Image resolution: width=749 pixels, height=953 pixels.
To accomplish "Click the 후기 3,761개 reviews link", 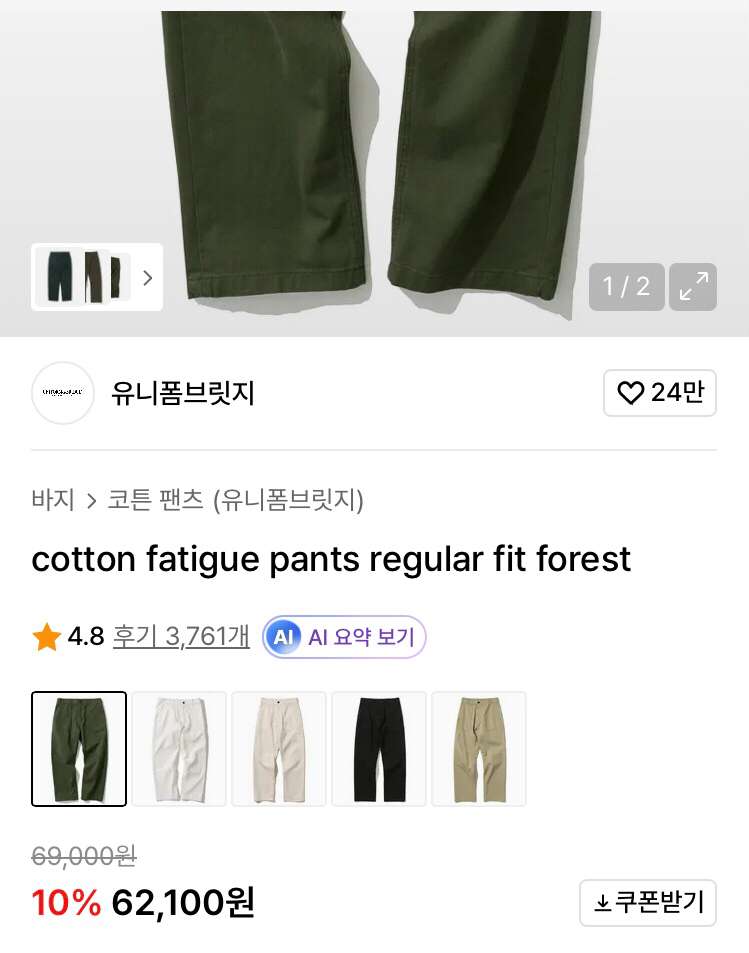I will pyautogui.click(x=180, y=636).
